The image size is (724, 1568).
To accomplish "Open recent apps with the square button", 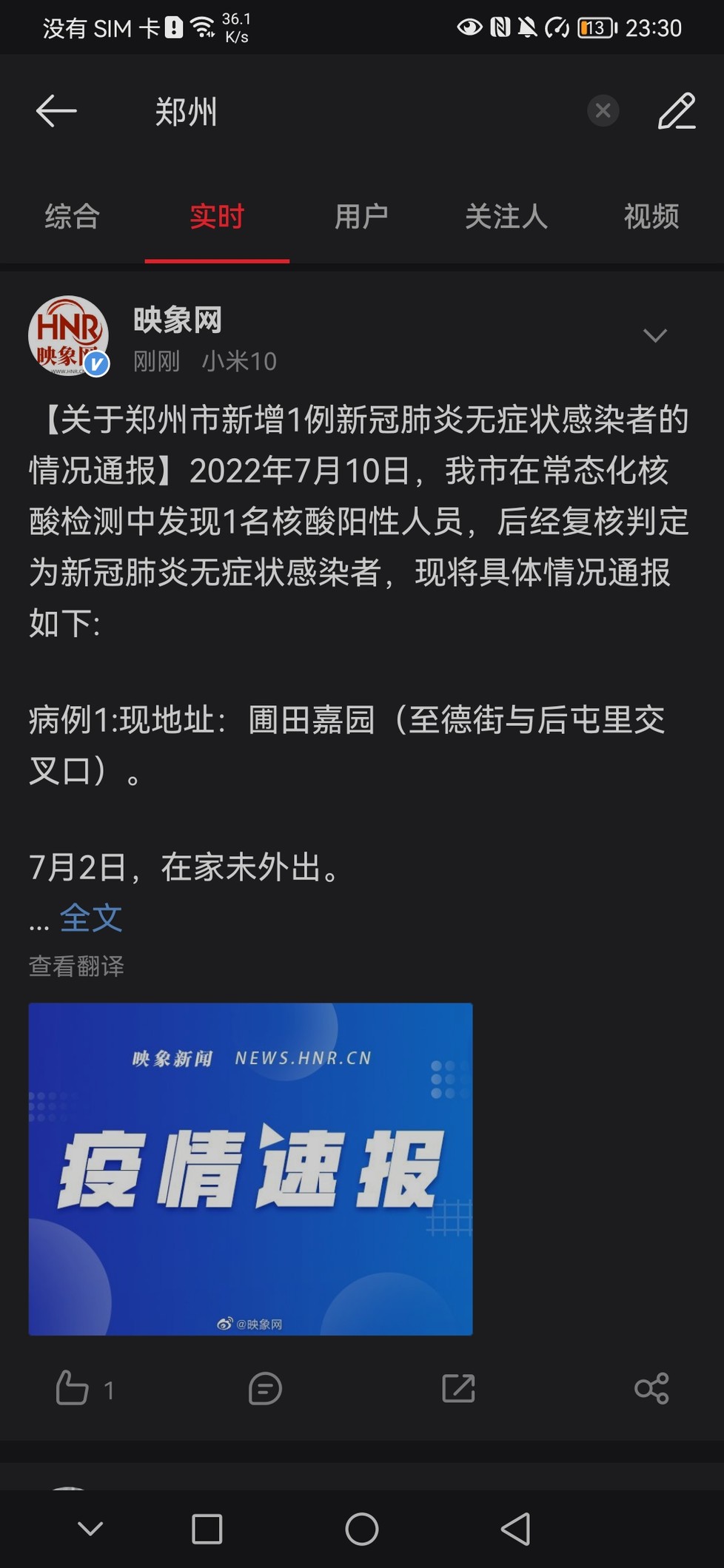I will click(x=207, y=1529).
